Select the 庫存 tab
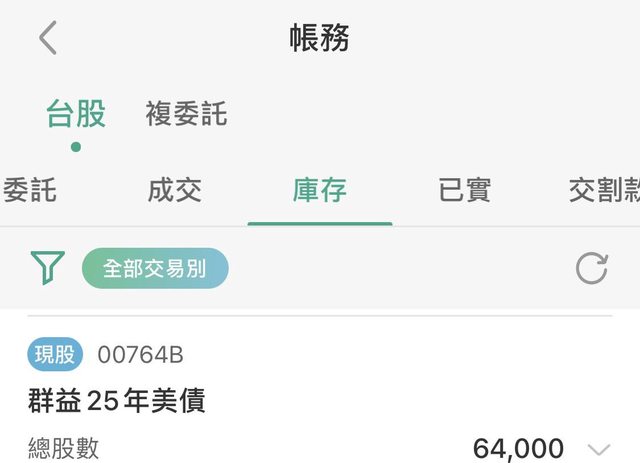 click(x=320, y=190)
